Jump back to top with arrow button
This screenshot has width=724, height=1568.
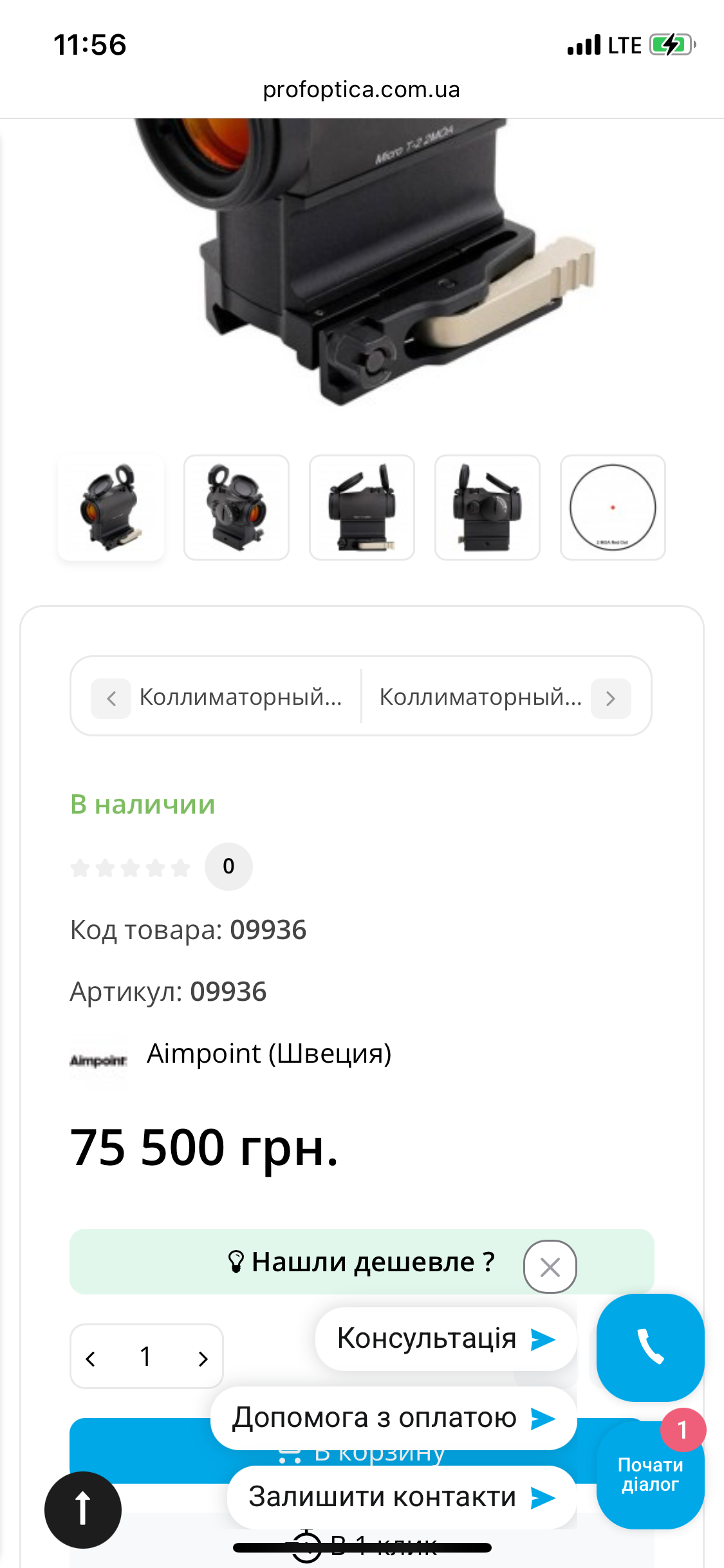point(83,1509)
